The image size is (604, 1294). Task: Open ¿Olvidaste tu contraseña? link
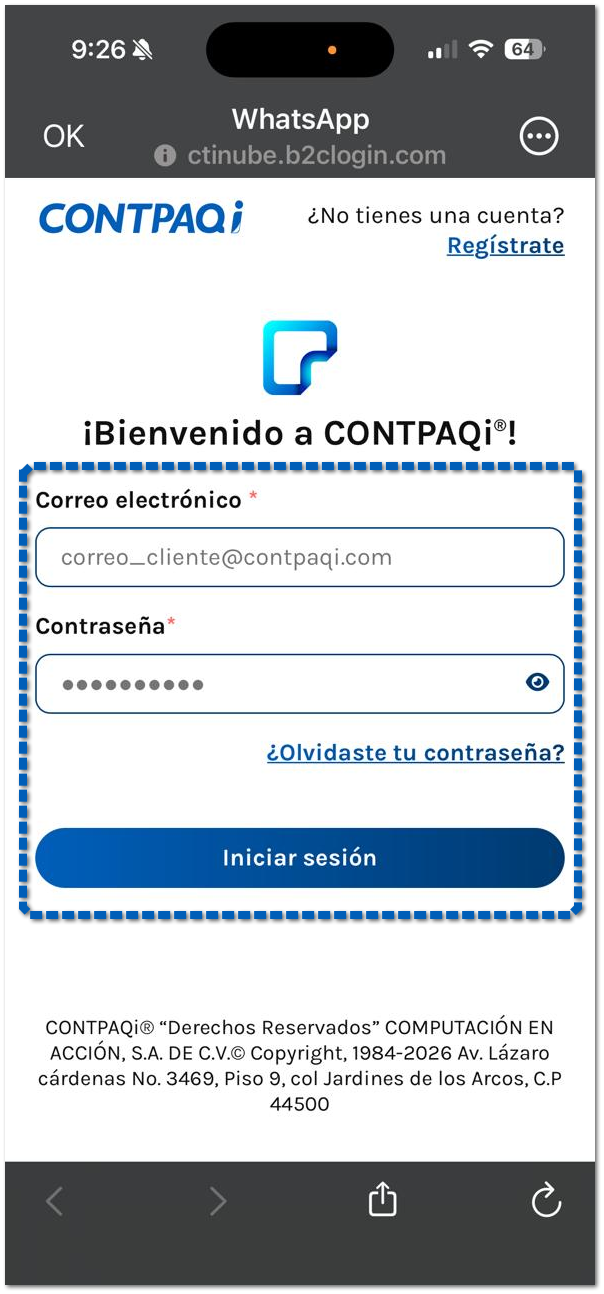[x=415, y=752]
